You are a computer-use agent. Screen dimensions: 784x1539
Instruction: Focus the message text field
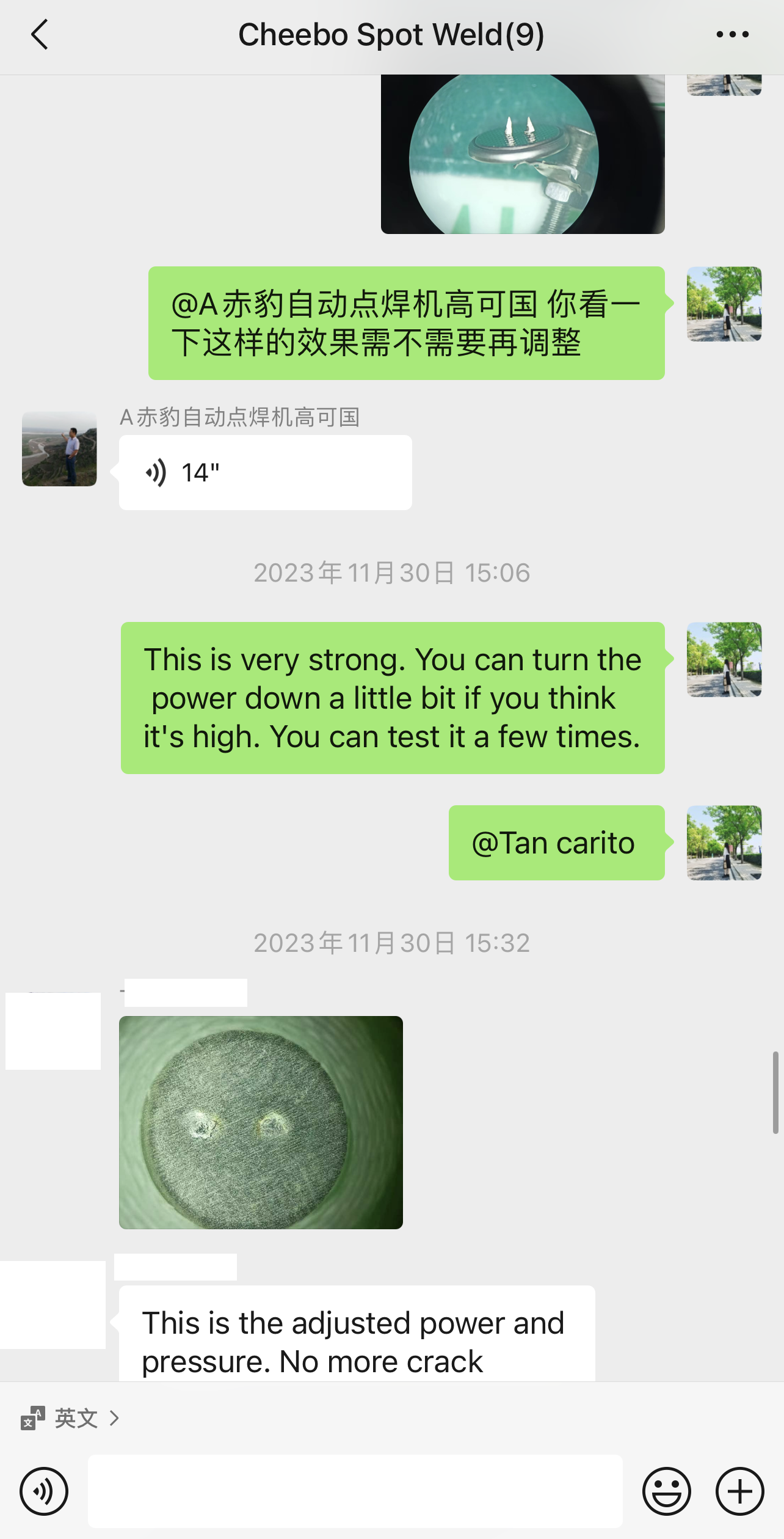coord(355,1491)
